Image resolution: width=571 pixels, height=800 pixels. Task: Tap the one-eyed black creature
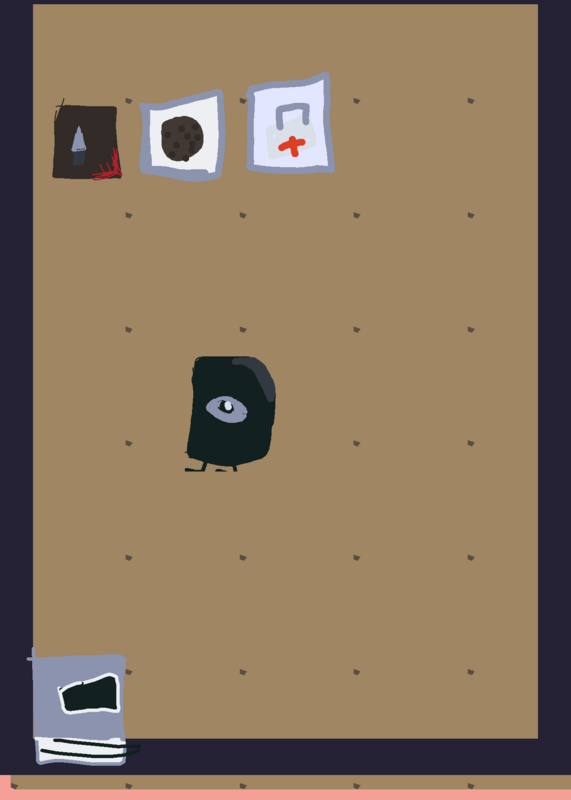tap(230, 413)
